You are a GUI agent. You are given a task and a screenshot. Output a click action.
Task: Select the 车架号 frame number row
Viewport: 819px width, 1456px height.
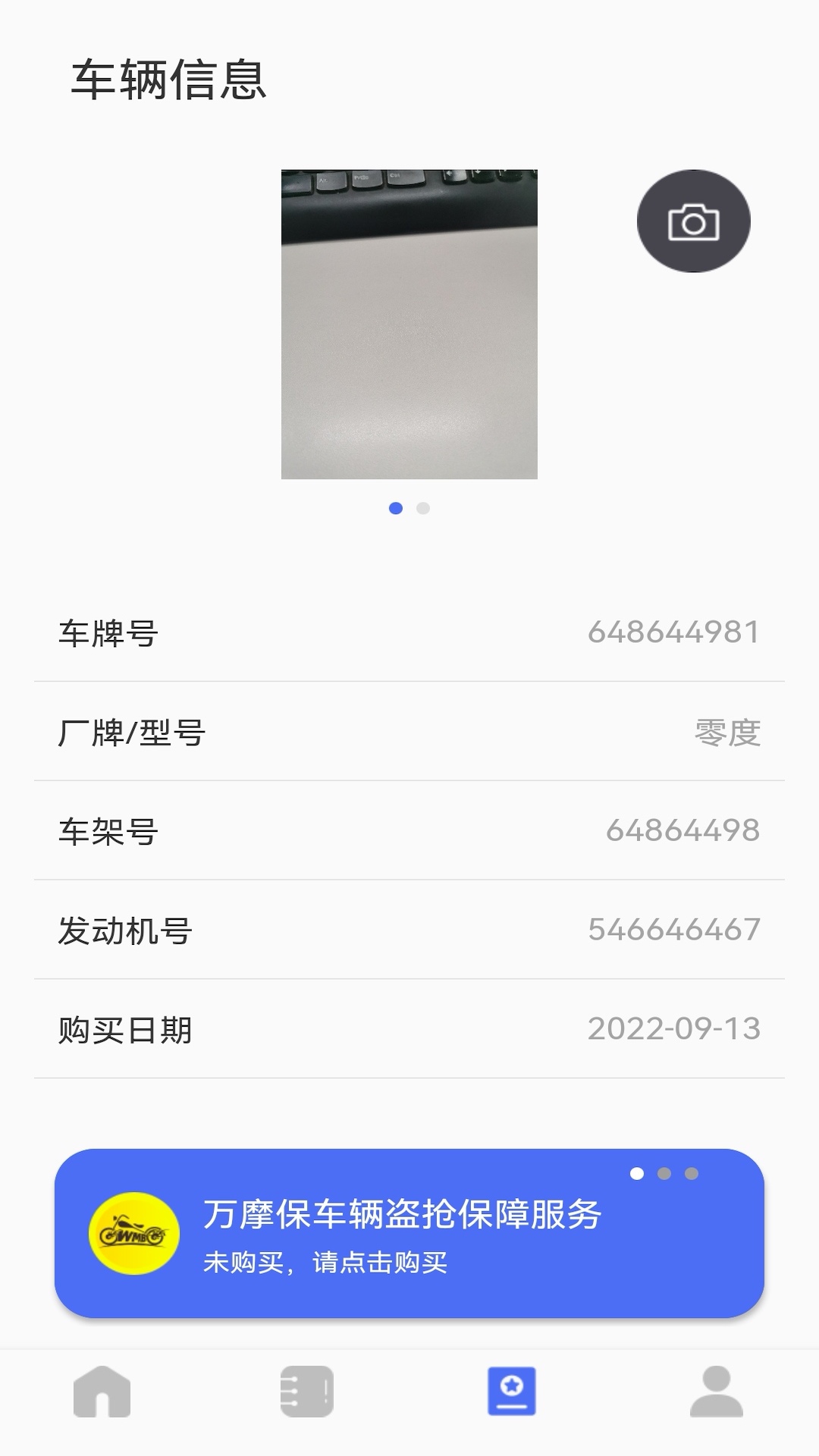pos(409,830)
